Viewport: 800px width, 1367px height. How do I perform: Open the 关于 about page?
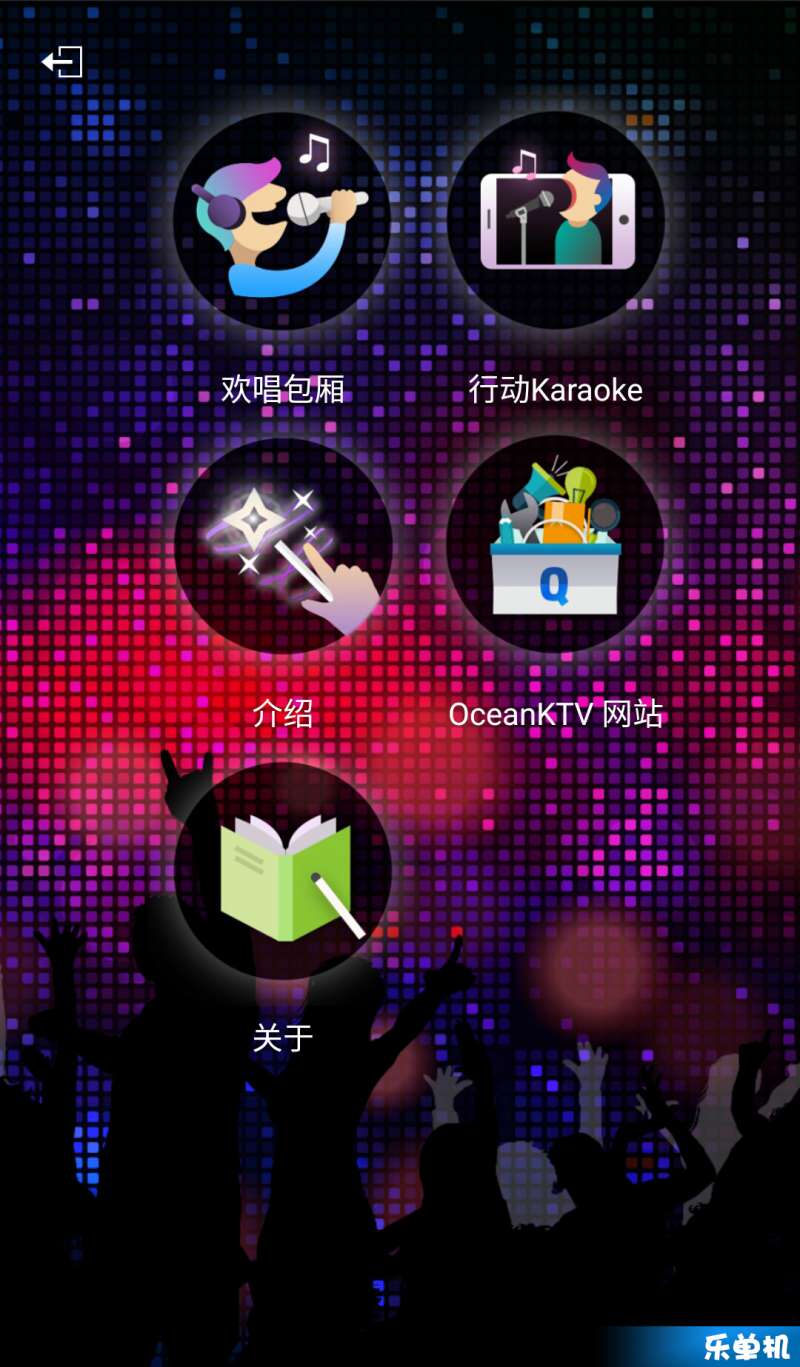282,870
